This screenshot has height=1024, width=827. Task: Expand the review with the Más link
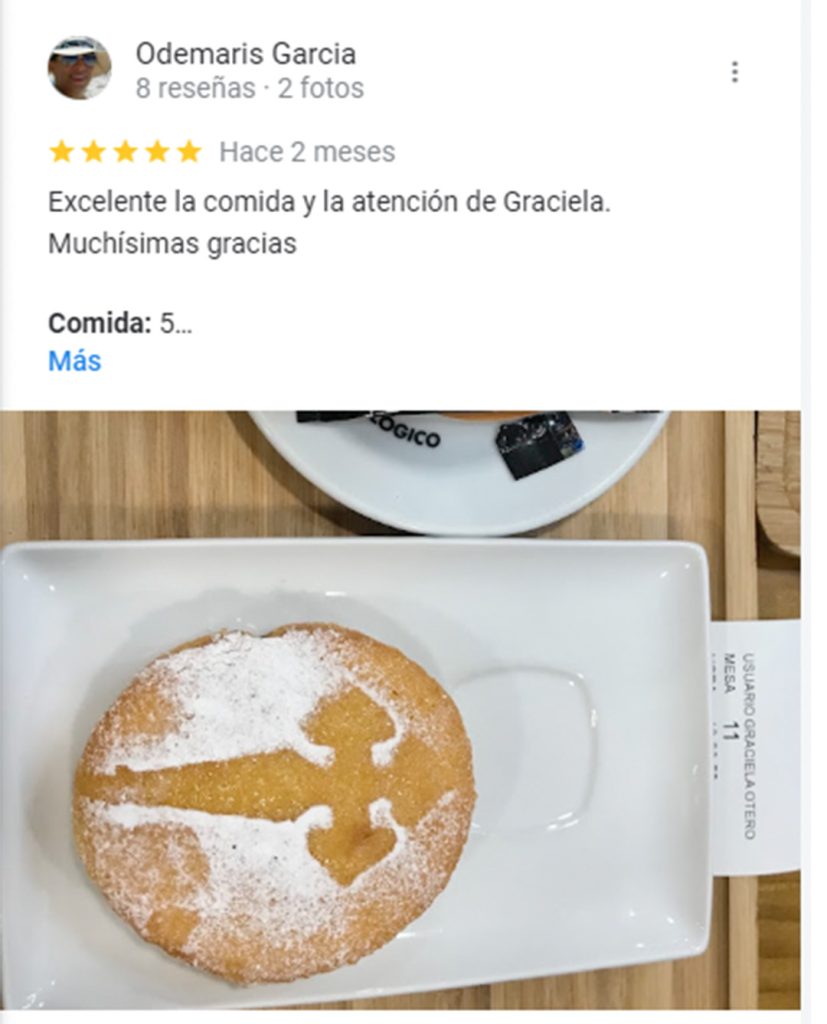(x=74, y=361)
